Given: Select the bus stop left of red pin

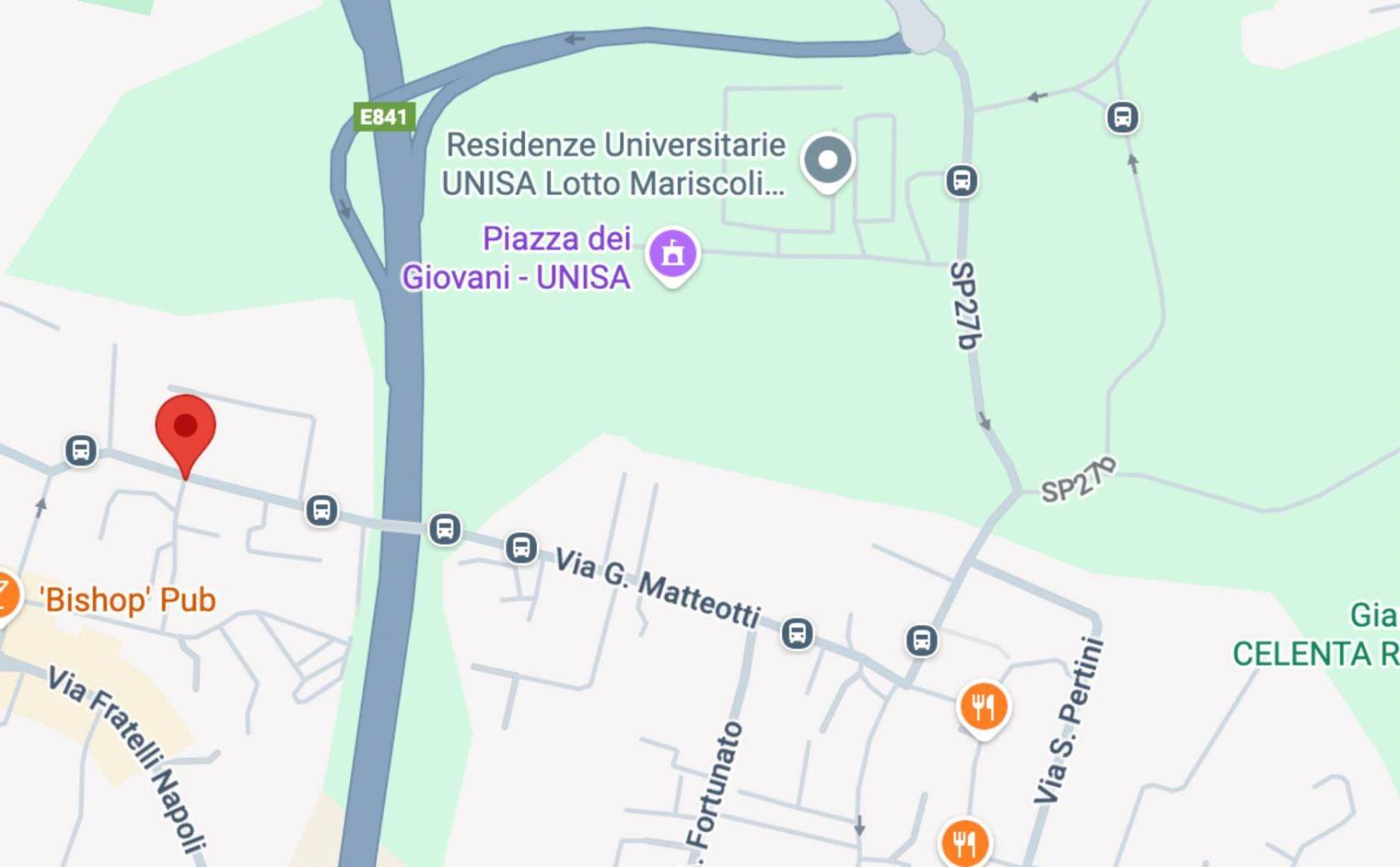Looking at the screenshot, I should coord(81,451).
